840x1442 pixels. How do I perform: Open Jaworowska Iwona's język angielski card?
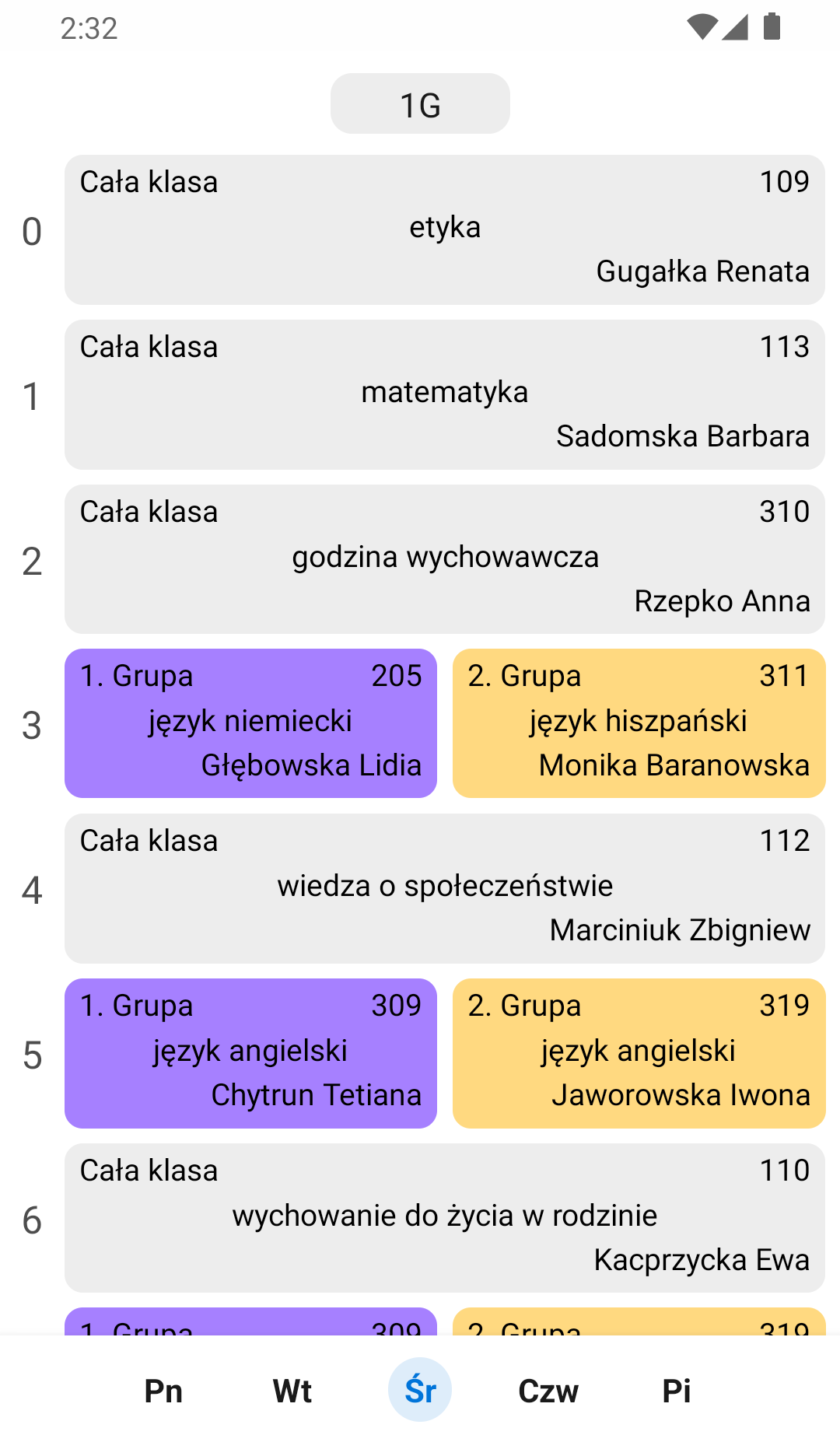point(638,1053)
